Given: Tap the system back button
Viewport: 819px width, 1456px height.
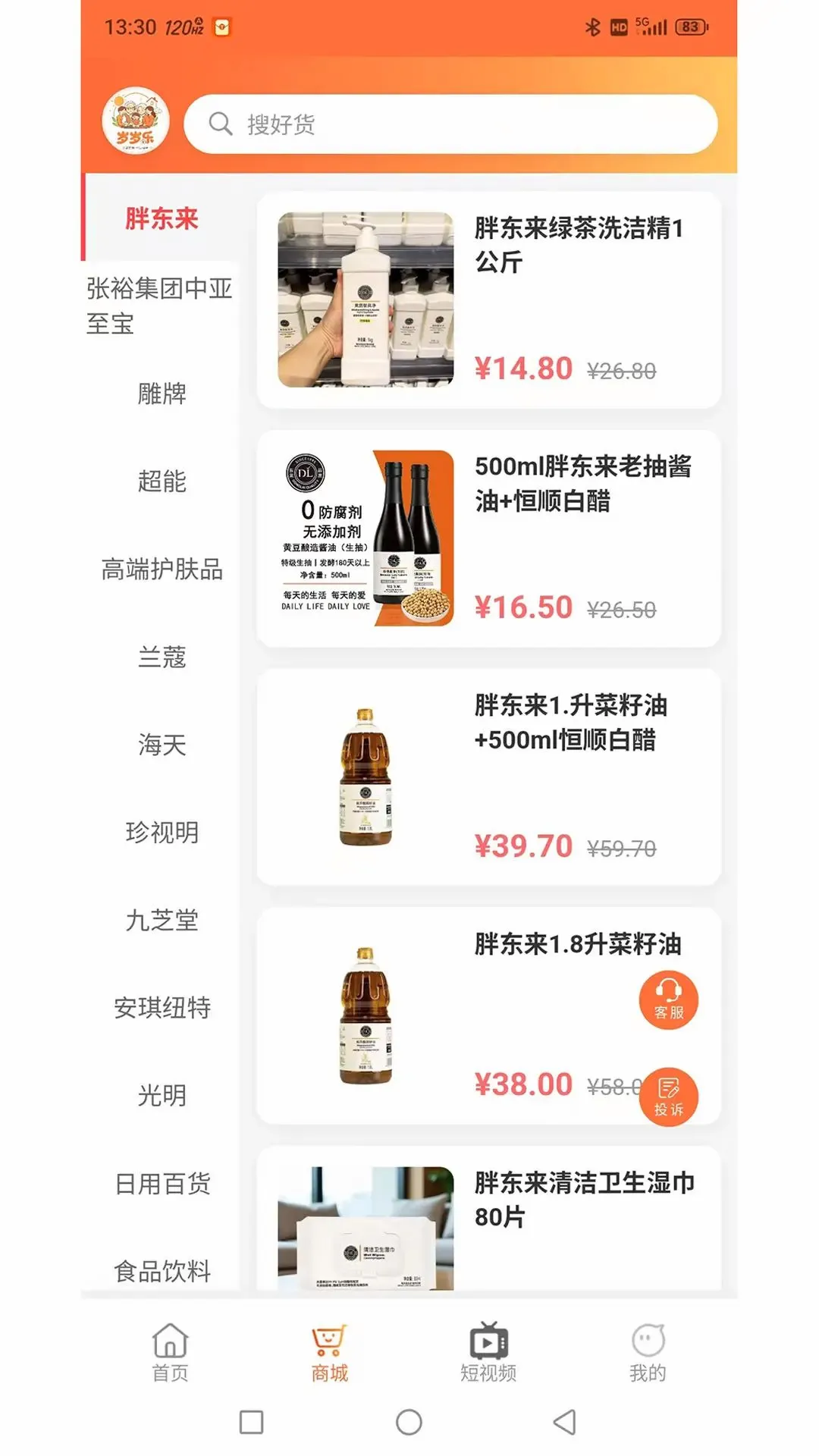Looking at the screenshot, I should [x=565, y=1422].
